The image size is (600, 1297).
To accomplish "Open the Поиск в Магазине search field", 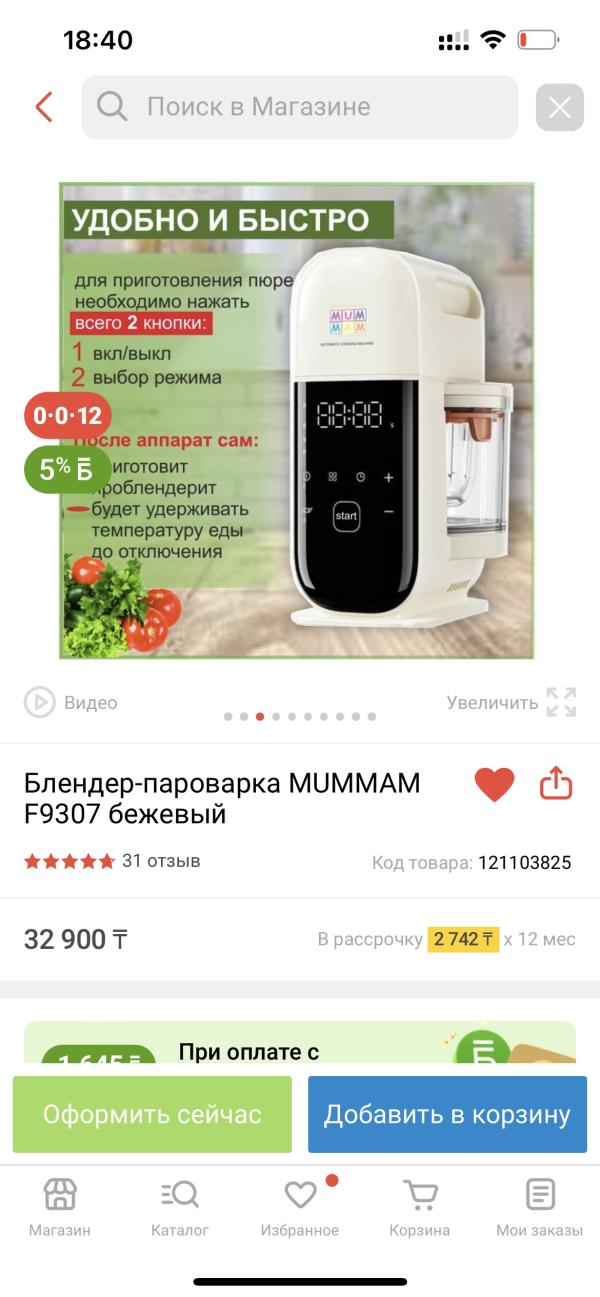I will point(300,107).
